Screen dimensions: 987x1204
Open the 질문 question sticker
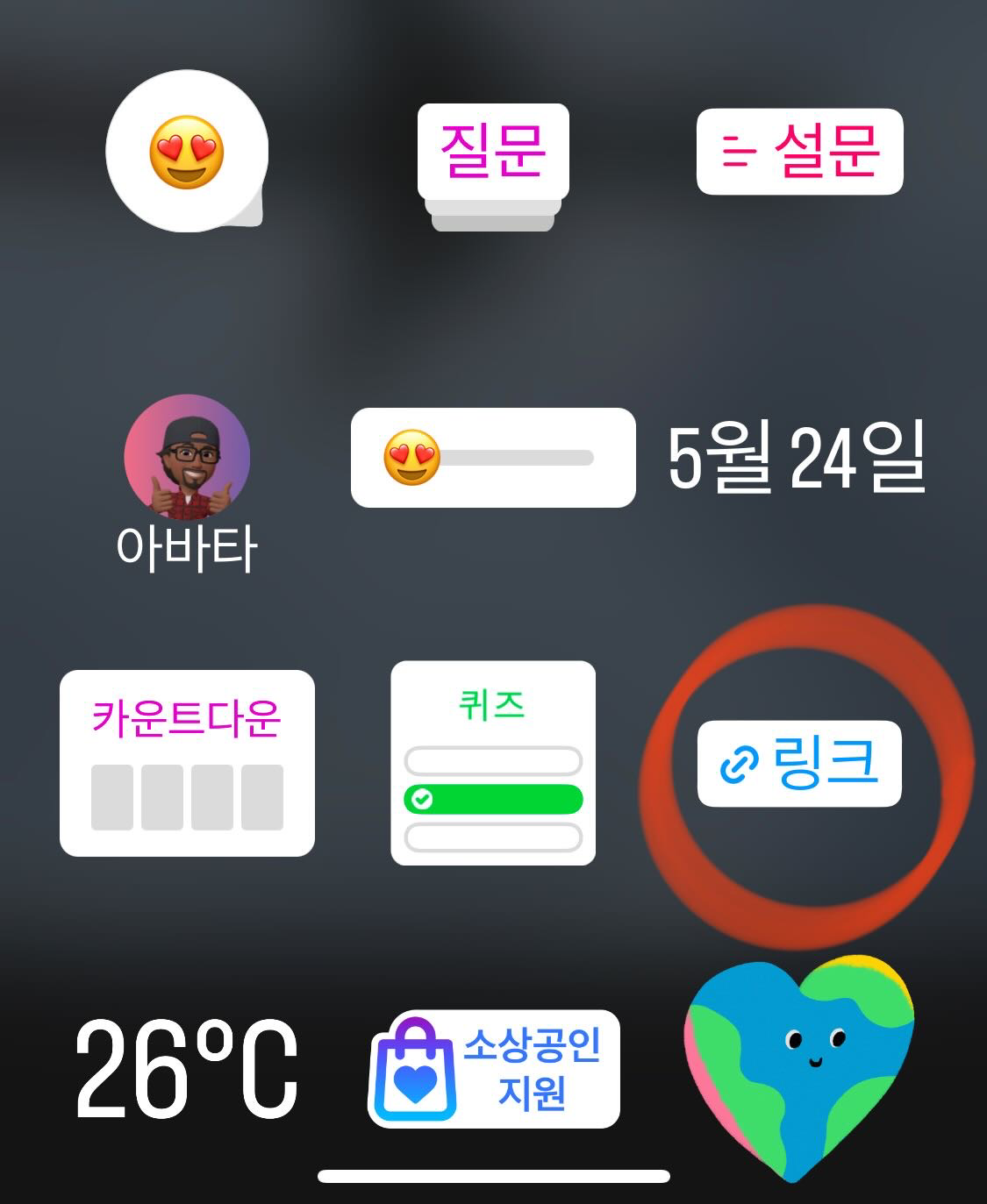tap(491, 153)
